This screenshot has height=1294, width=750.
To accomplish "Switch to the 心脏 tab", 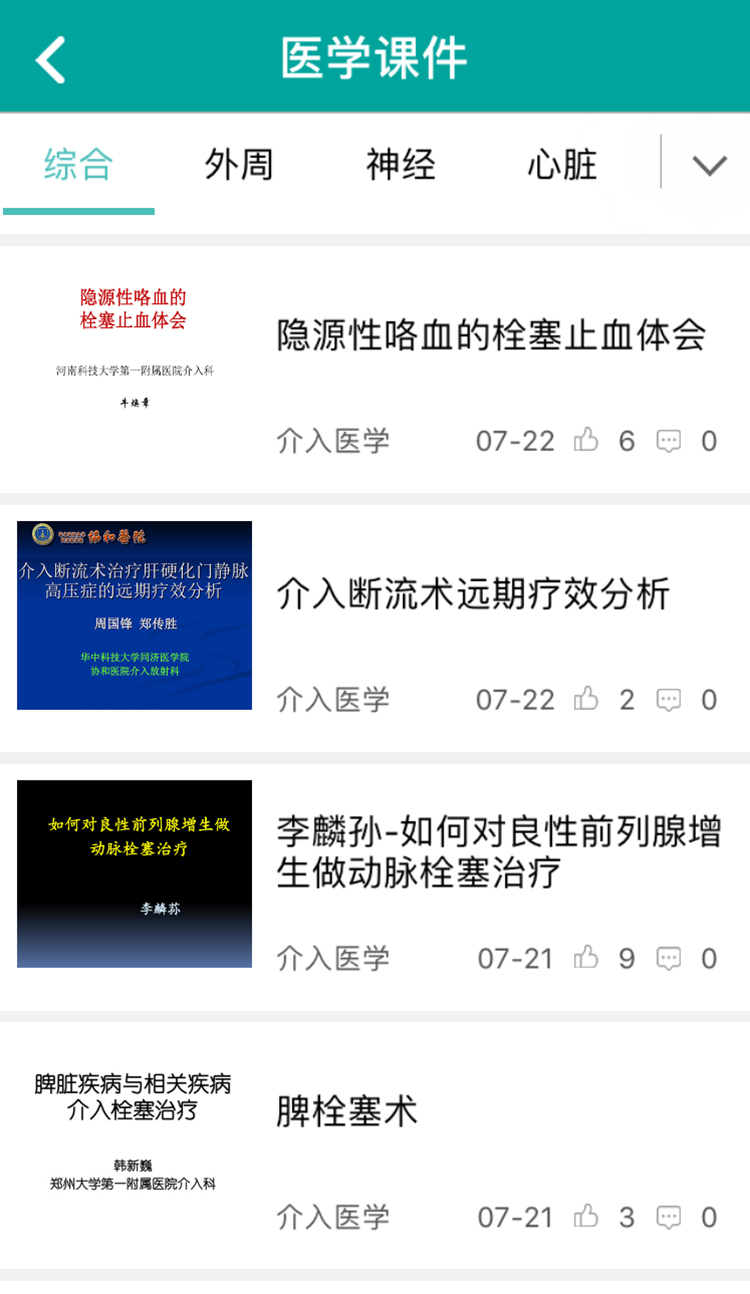I will click(x=562, y=165).
